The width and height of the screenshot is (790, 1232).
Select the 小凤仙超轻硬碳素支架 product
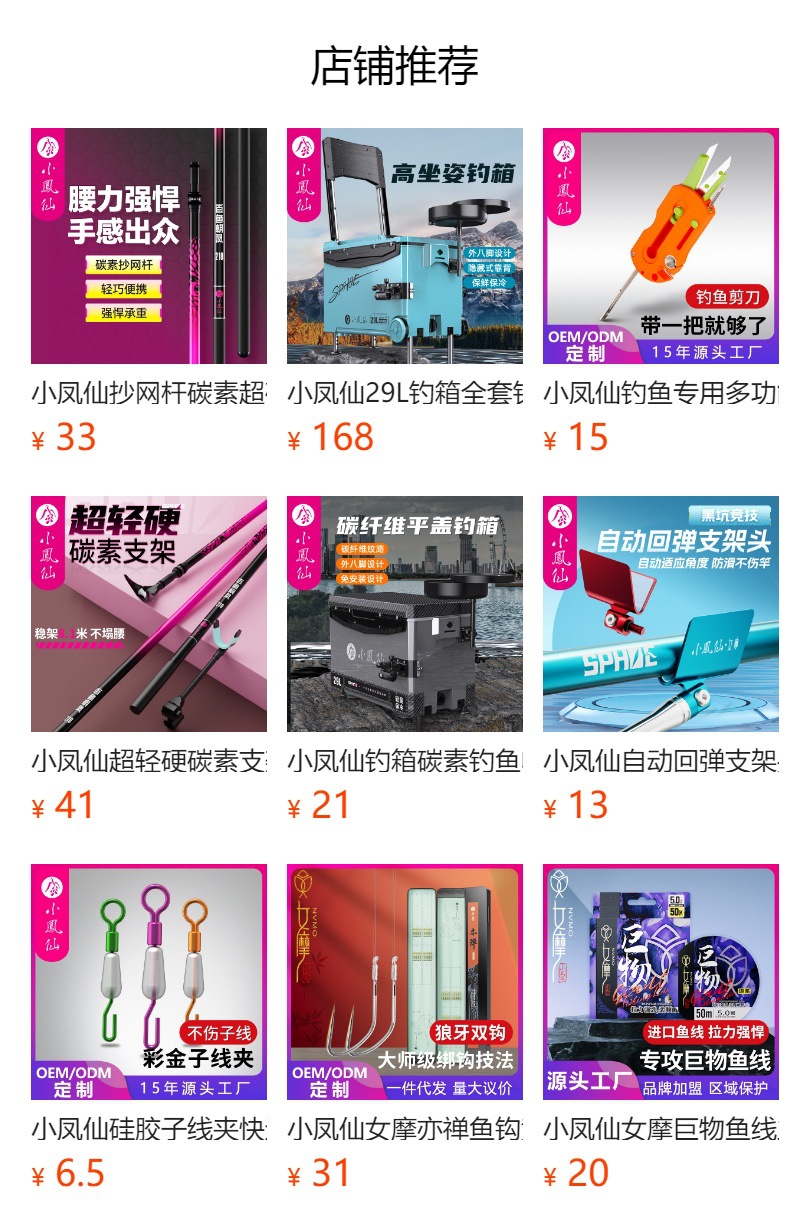tap(149, 614)
